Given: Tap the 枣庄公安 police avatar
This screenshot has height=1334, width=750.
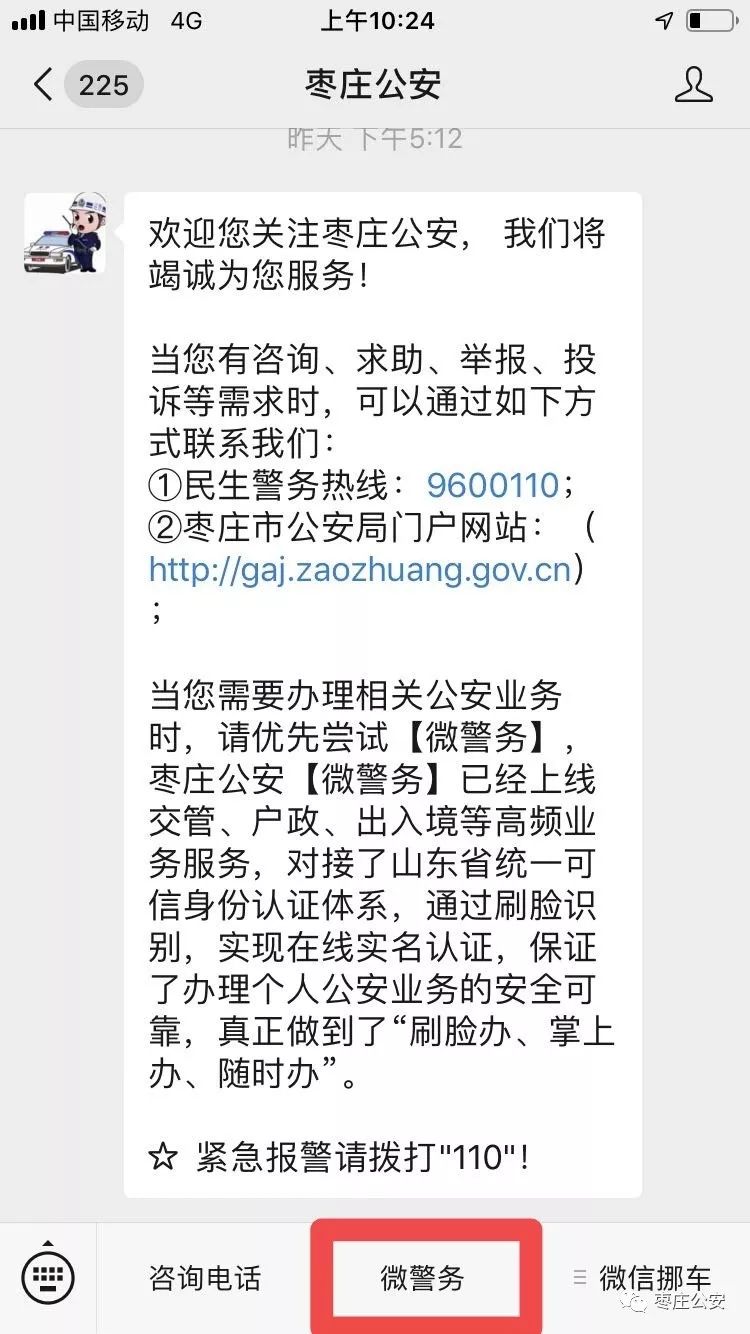Looking at the screenshot, I should coord(65,233).
